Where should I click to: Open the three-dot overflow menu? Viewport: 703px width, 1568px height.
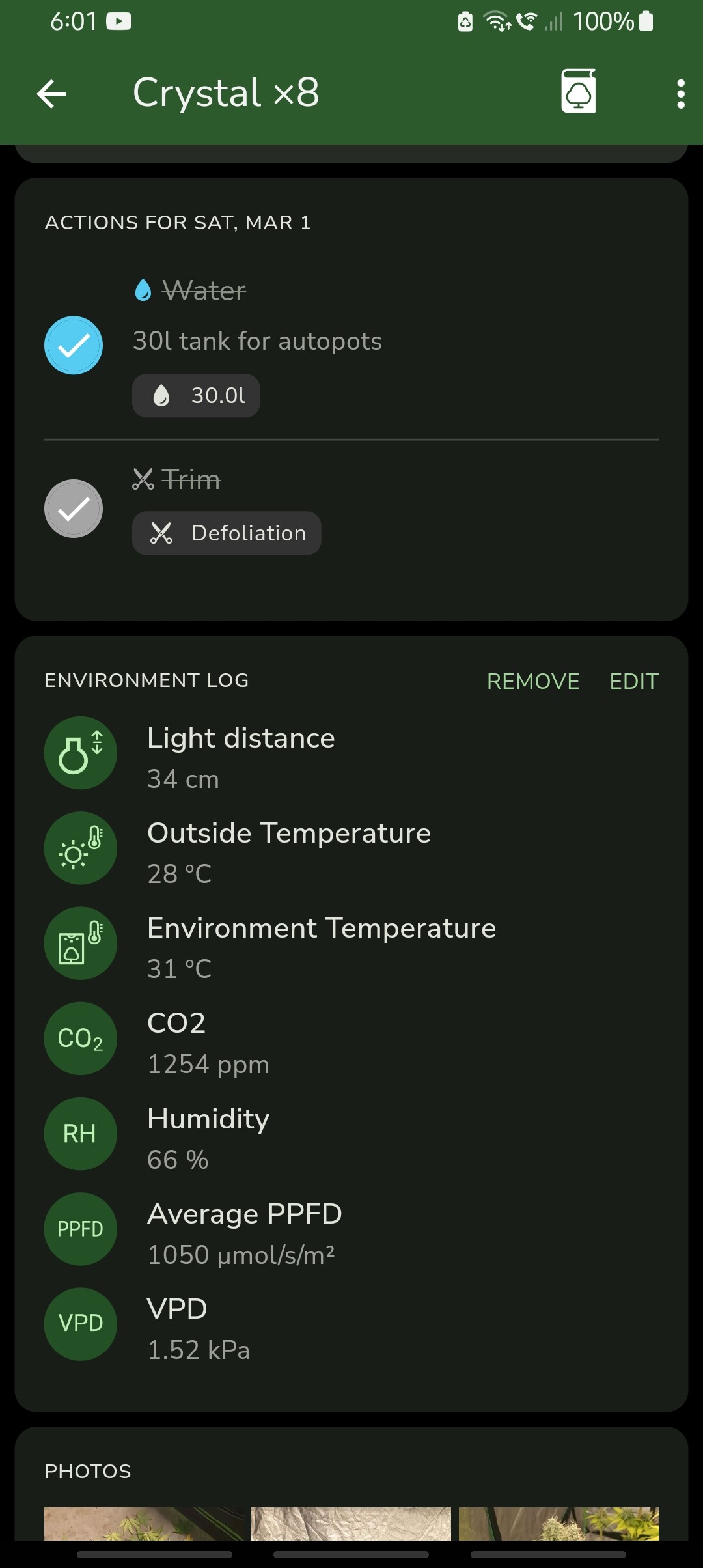coord(680,94)
